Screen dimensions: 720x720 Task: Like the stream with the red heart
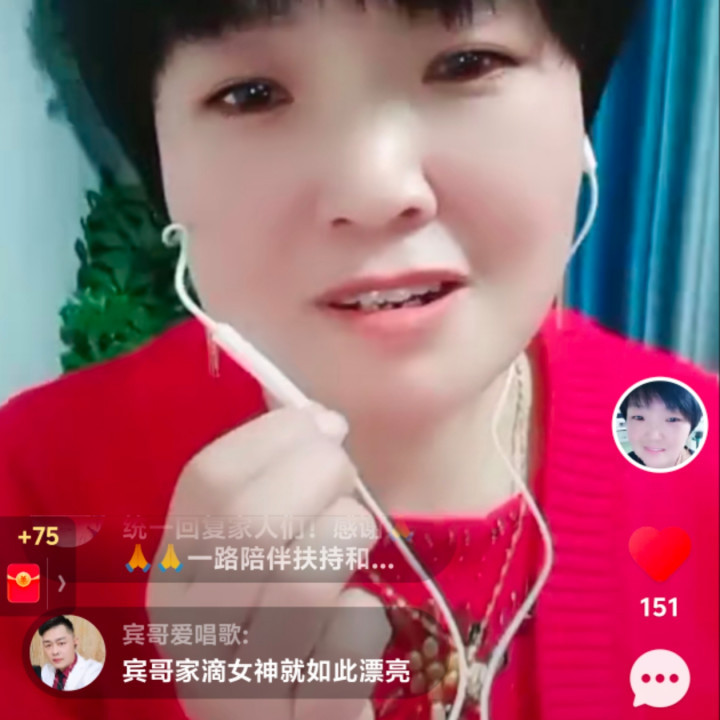pos(659,553)
